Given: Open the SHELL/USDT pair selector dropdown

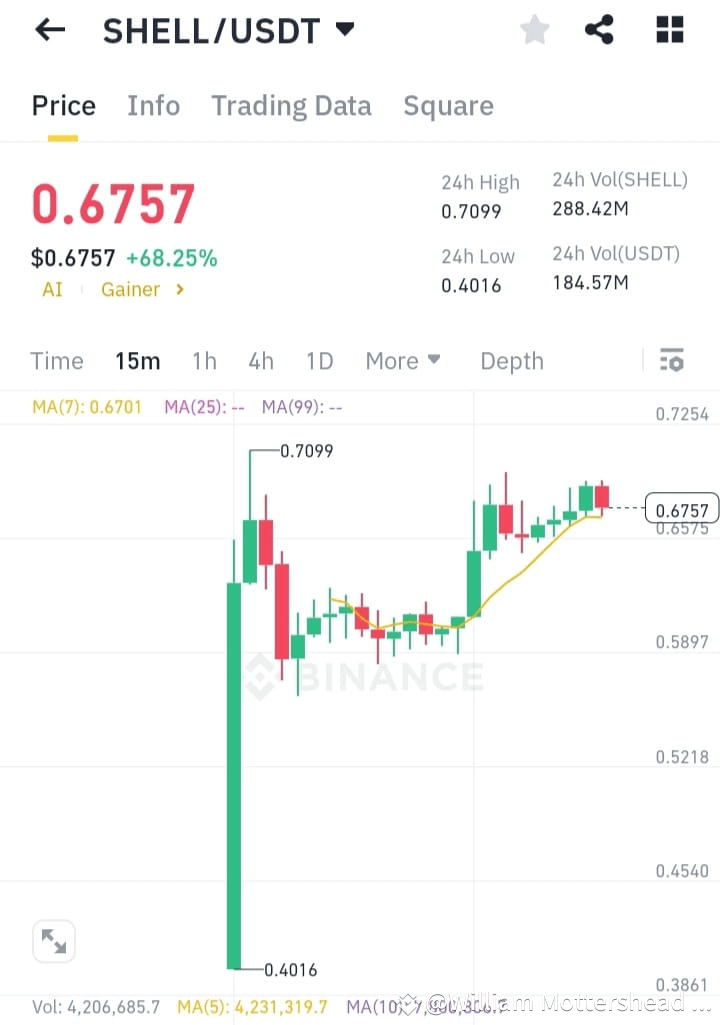Looking at the screenshot, I should (342, 30).
